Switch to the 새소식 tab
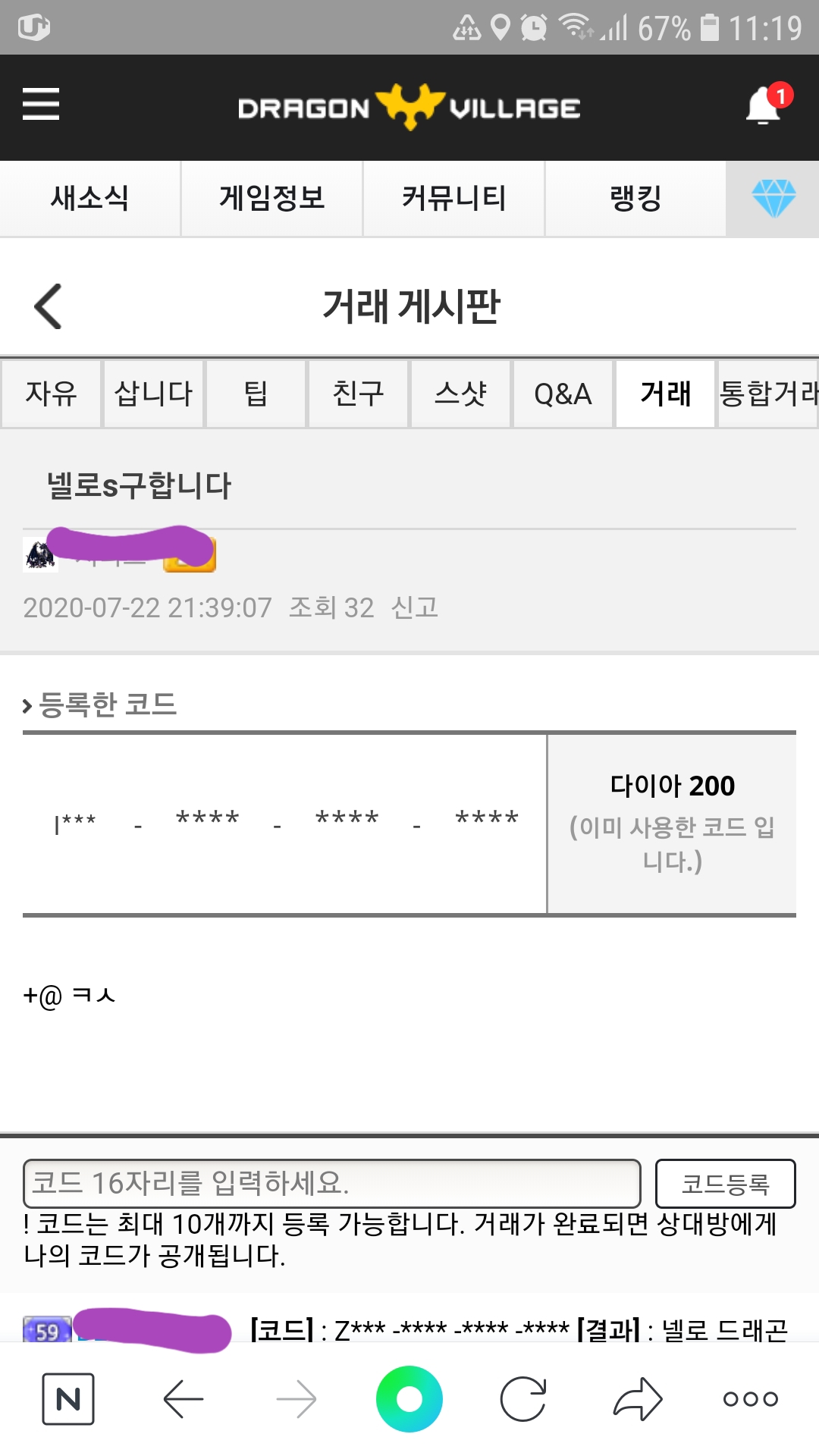The width and height of the screenshot is (819, 1456). pos(89,199)
